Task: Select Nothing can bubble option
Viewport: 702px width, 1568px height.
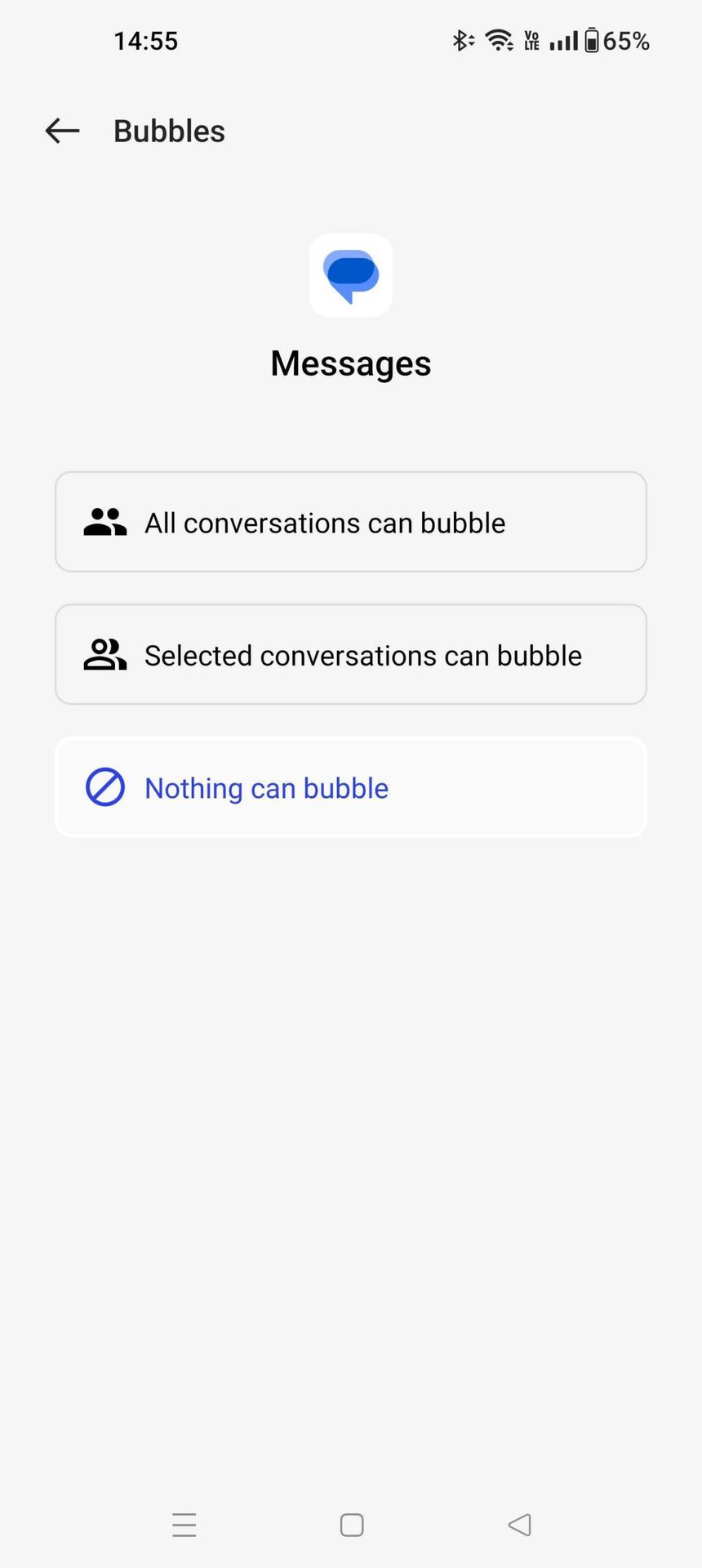Action: pos(351,788)
